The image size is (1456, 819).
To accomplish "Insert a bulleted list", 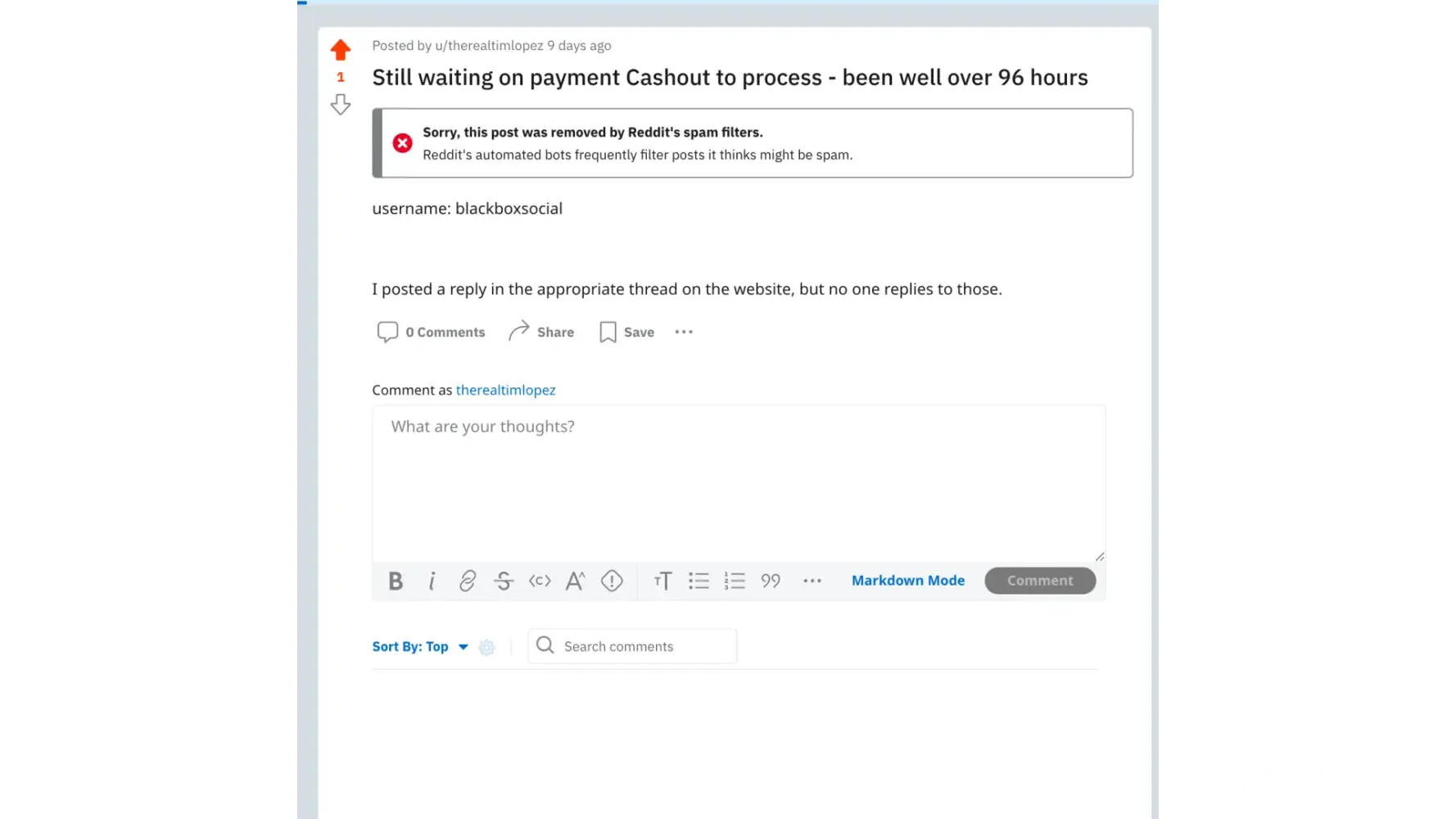I will pos(699,581).
